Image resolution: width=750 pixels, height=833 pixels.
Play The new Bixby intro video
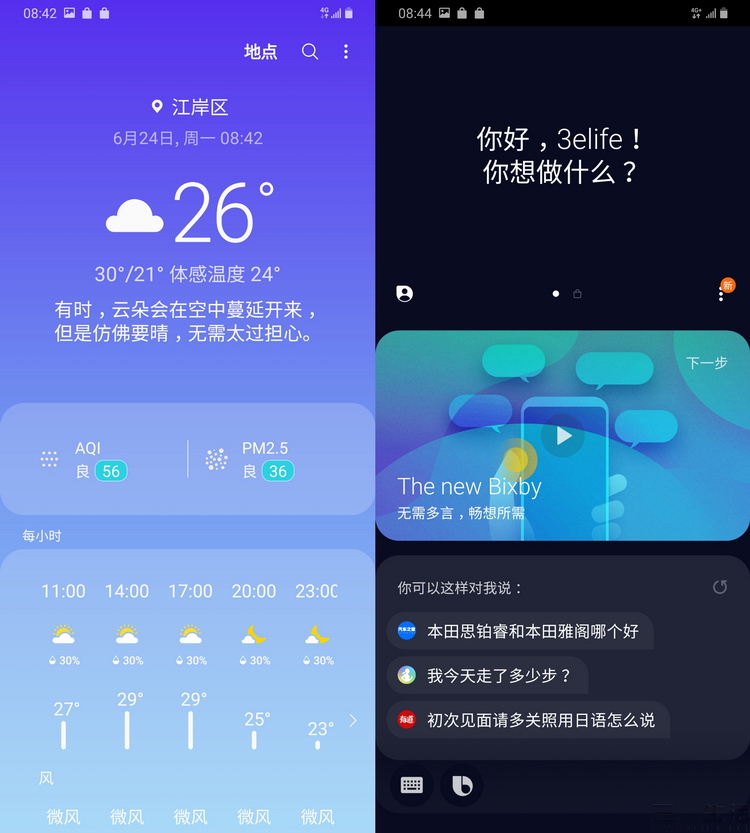click(x=563, y=436)
